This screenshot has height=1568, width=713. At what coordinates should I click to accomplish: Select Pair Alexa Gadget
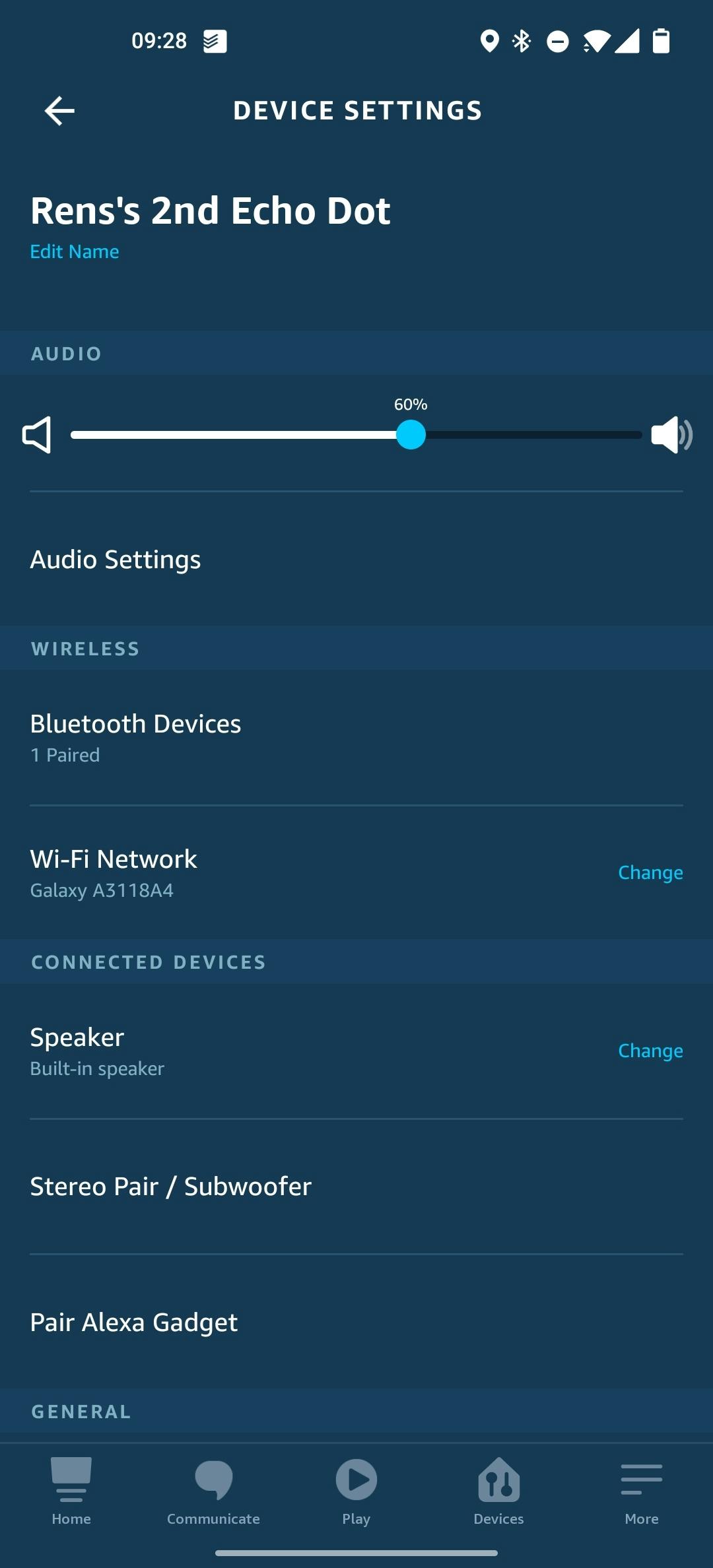[134, 1323]
